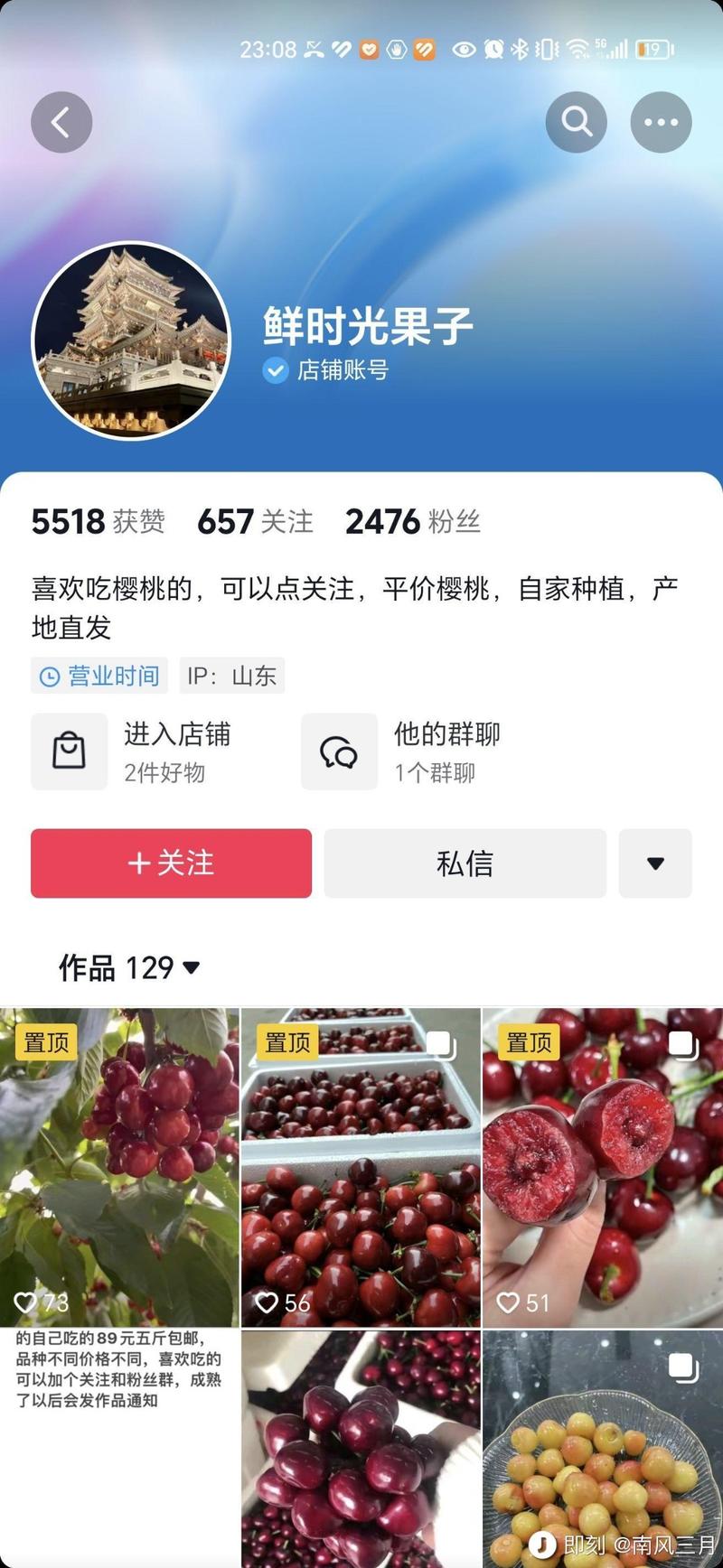The height and width of the screenshot is (1568, 723).
Task: Click the blue verification badge icon
Action: pyautogui.click(x=273, y=369)
